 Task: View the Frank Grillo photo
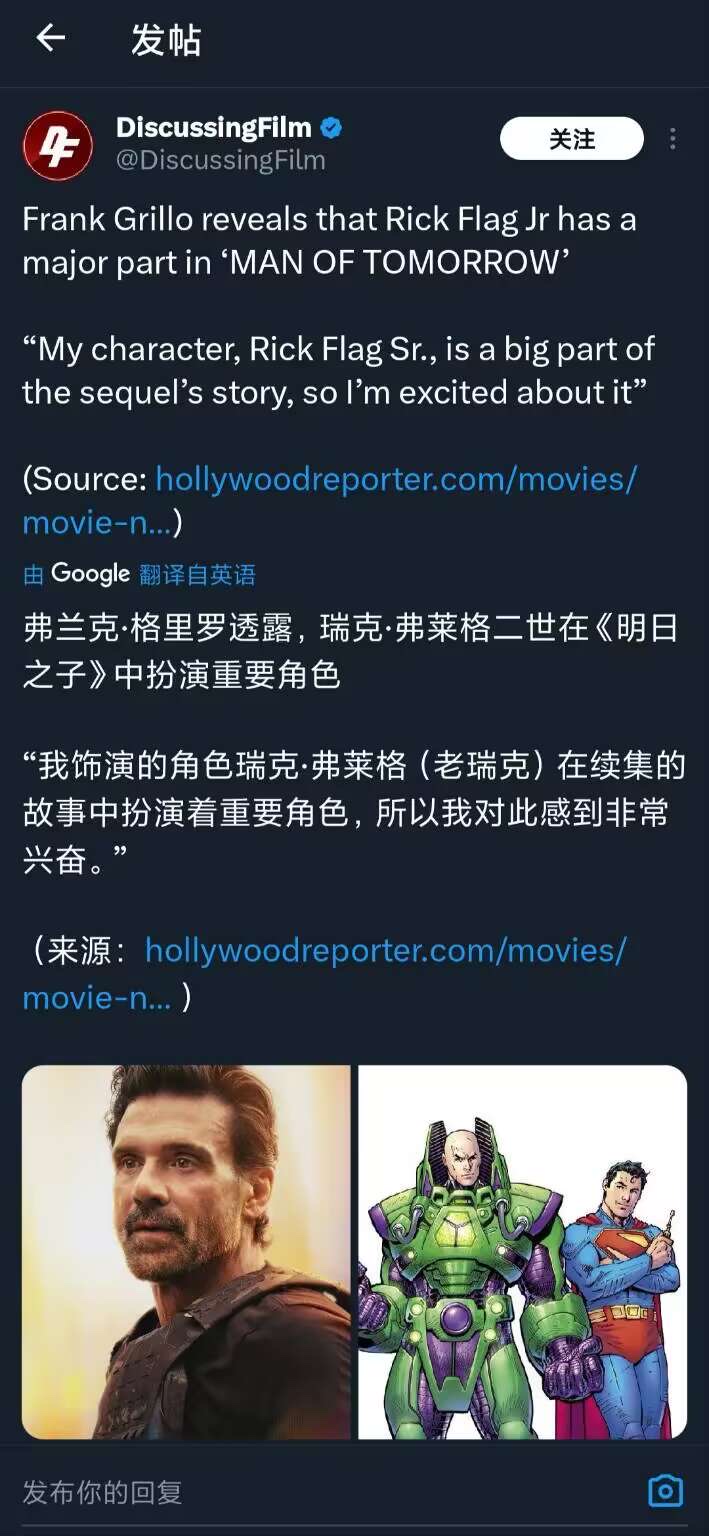click(186, 1251)
